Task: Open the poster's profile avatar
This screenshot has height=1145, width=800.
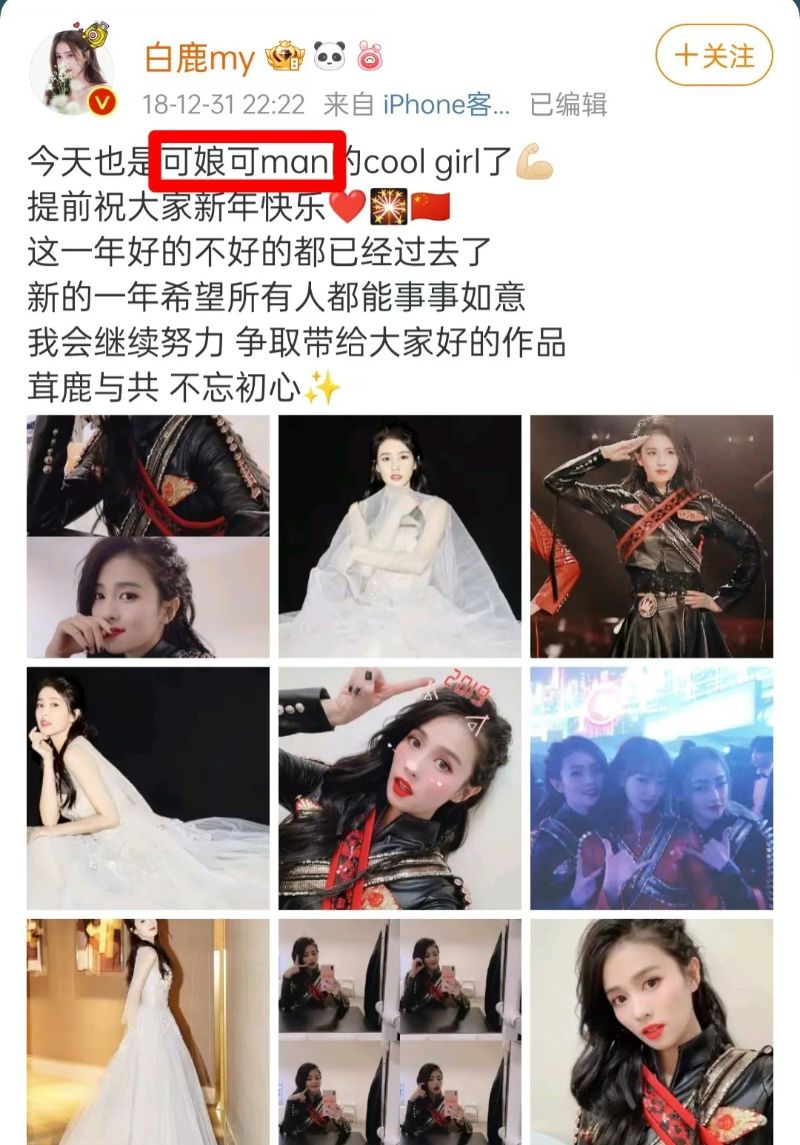Action: click(71, 72)
